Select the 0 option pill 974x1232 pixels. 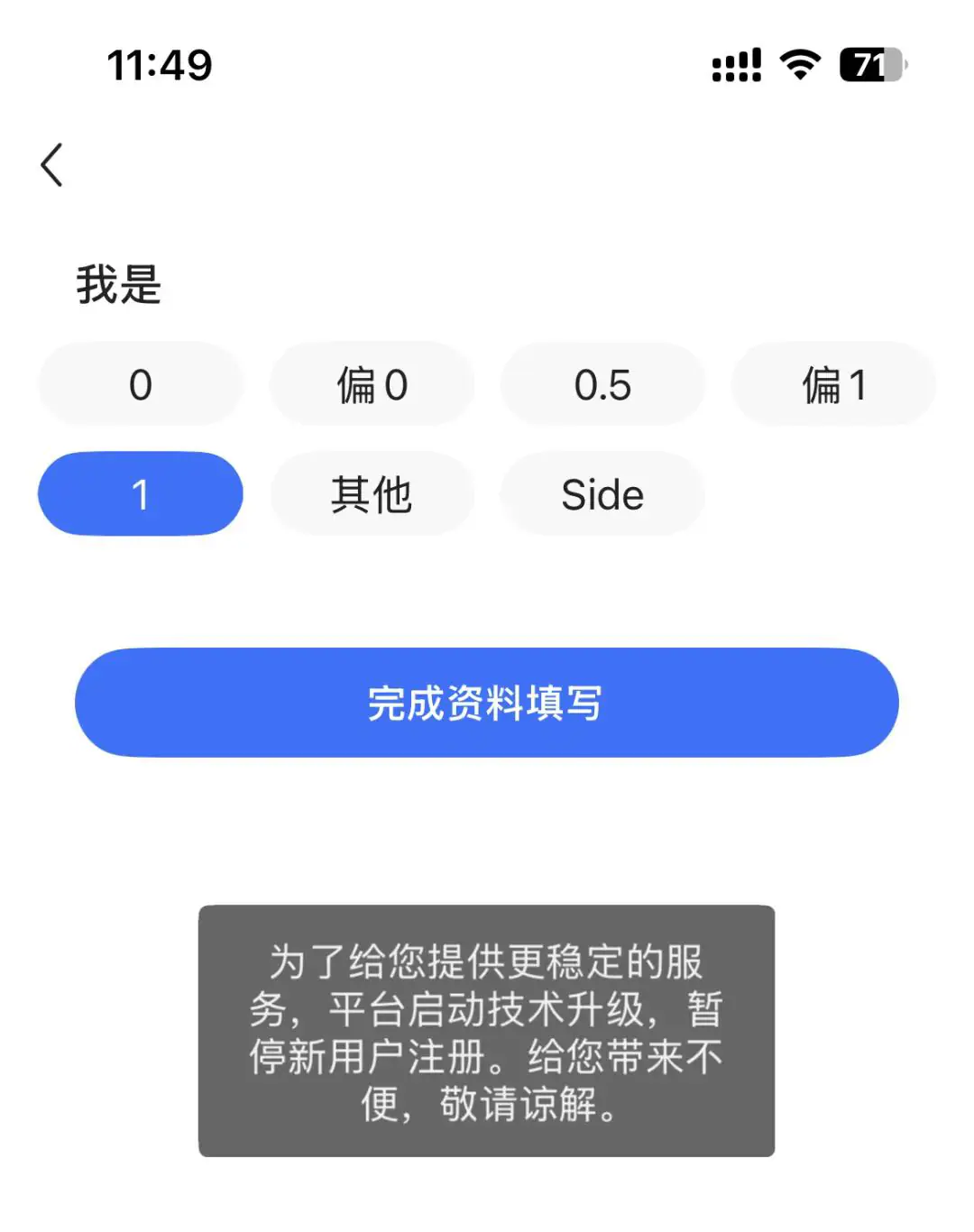point(140,384)
